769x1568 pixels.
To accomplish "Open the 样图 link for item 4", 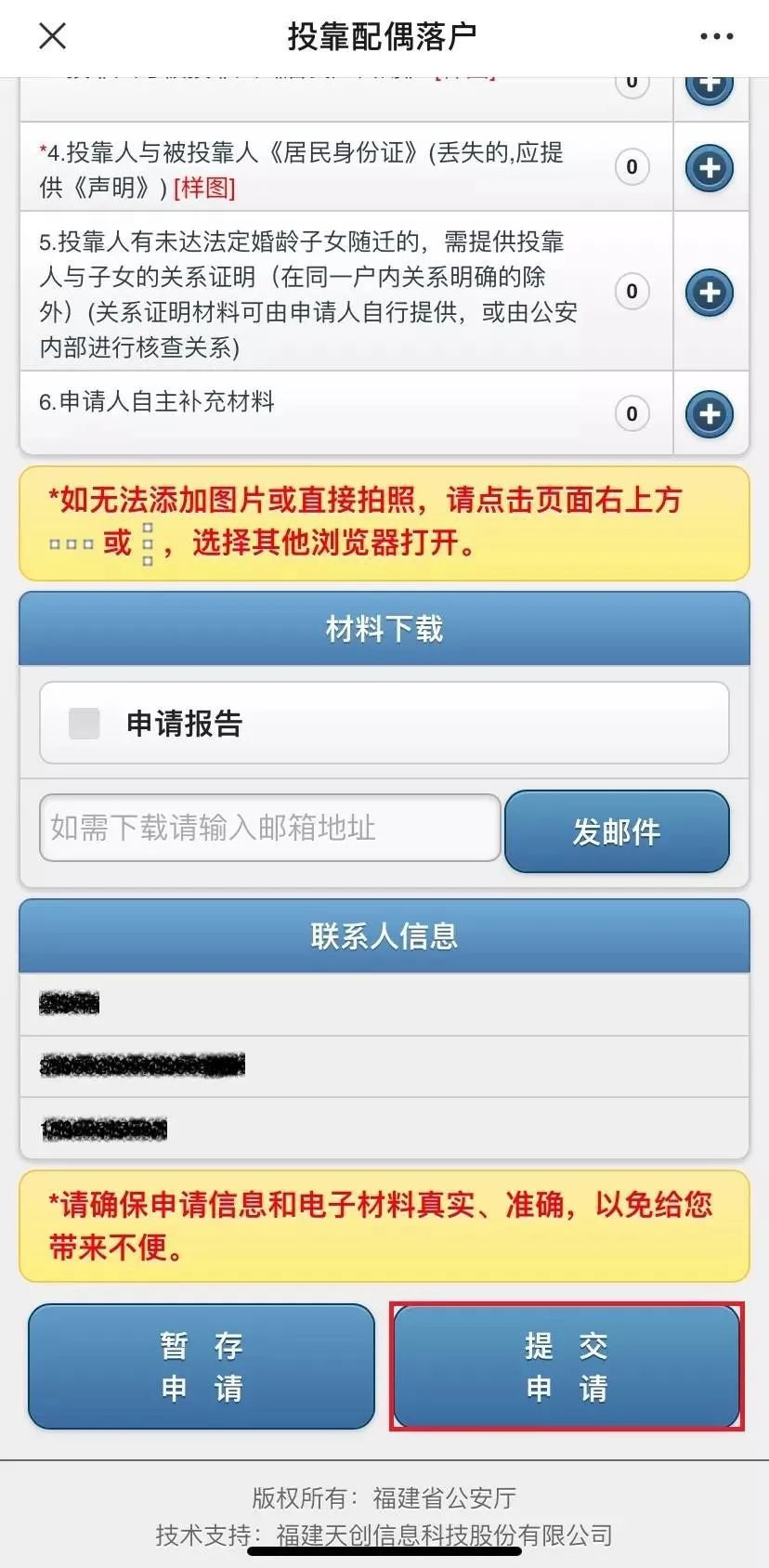I will coord(205,188).
